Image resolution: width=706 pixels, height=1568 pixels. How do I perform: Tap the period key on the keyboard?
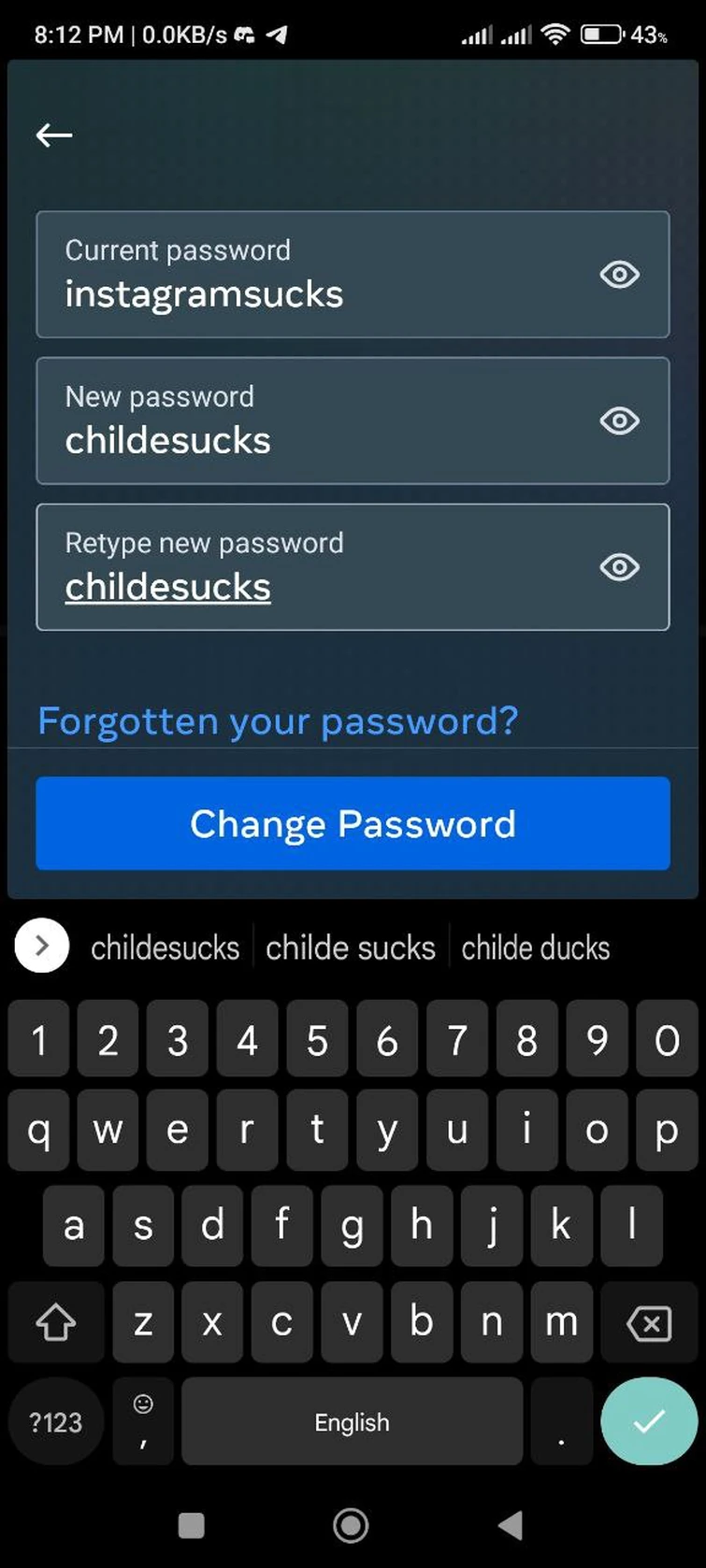[x=562, y=1422]
